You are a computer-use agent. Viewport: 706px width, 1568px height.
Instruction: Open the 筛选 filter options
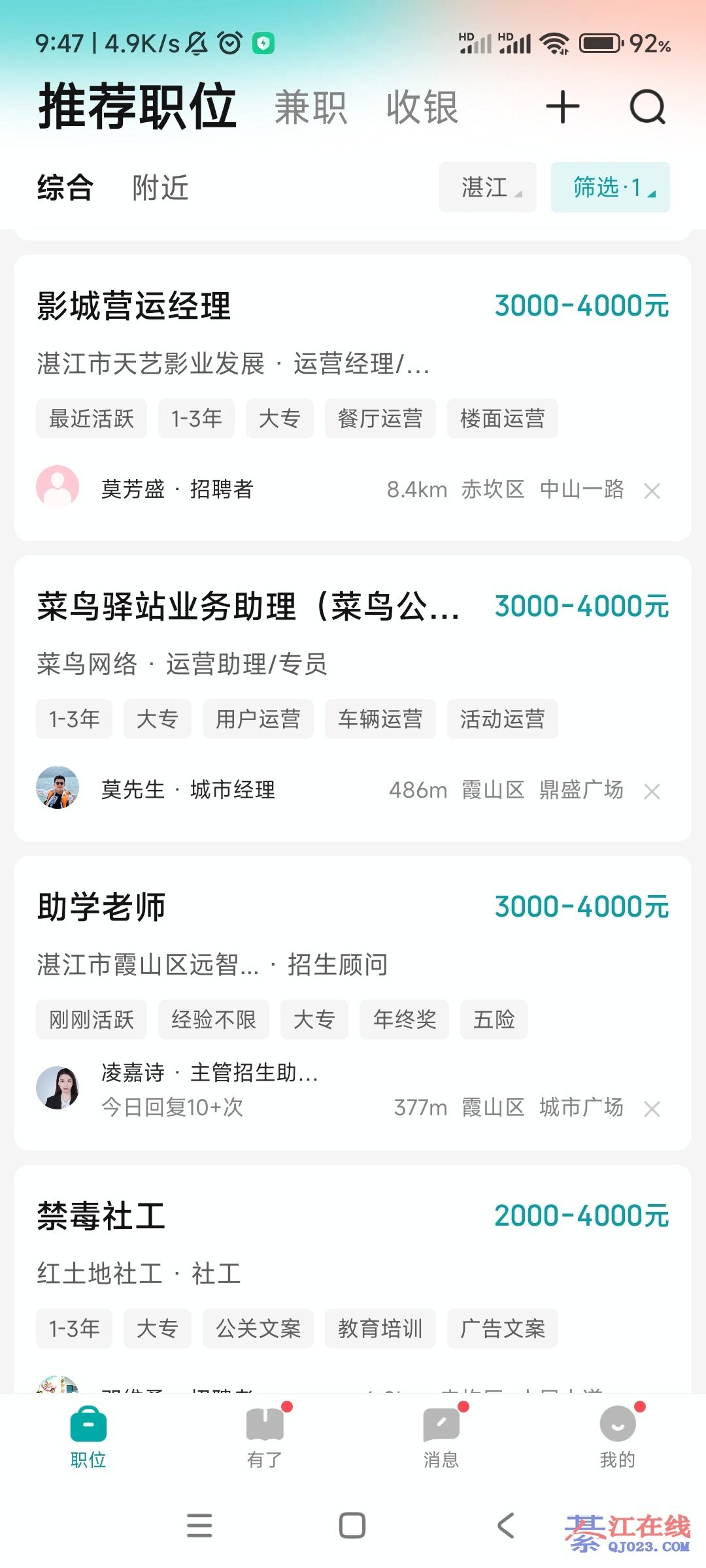click(x=610, y=188)
